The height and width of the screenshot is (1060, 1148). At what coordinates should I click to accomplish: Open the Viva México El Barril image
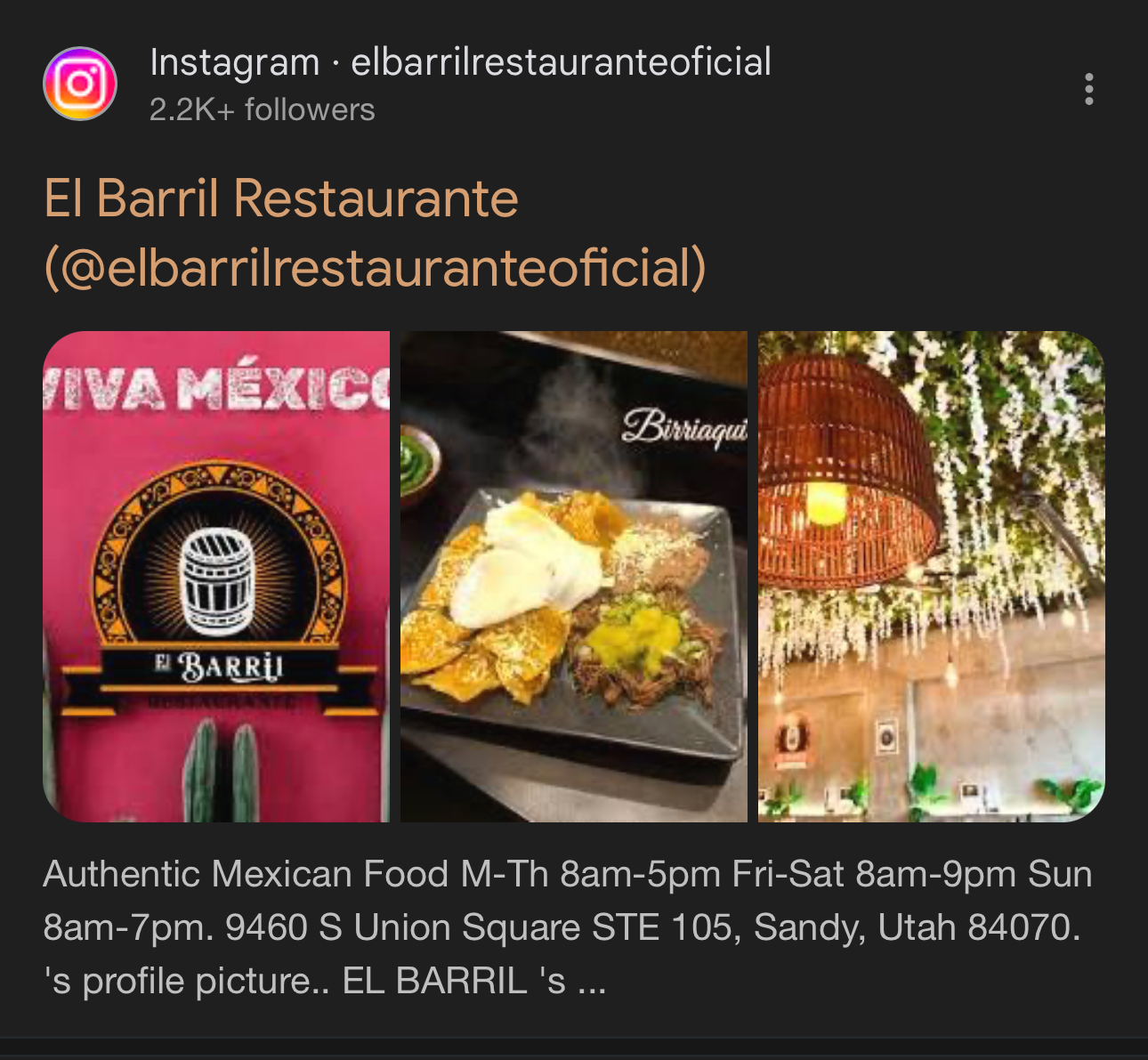(216, 576)
